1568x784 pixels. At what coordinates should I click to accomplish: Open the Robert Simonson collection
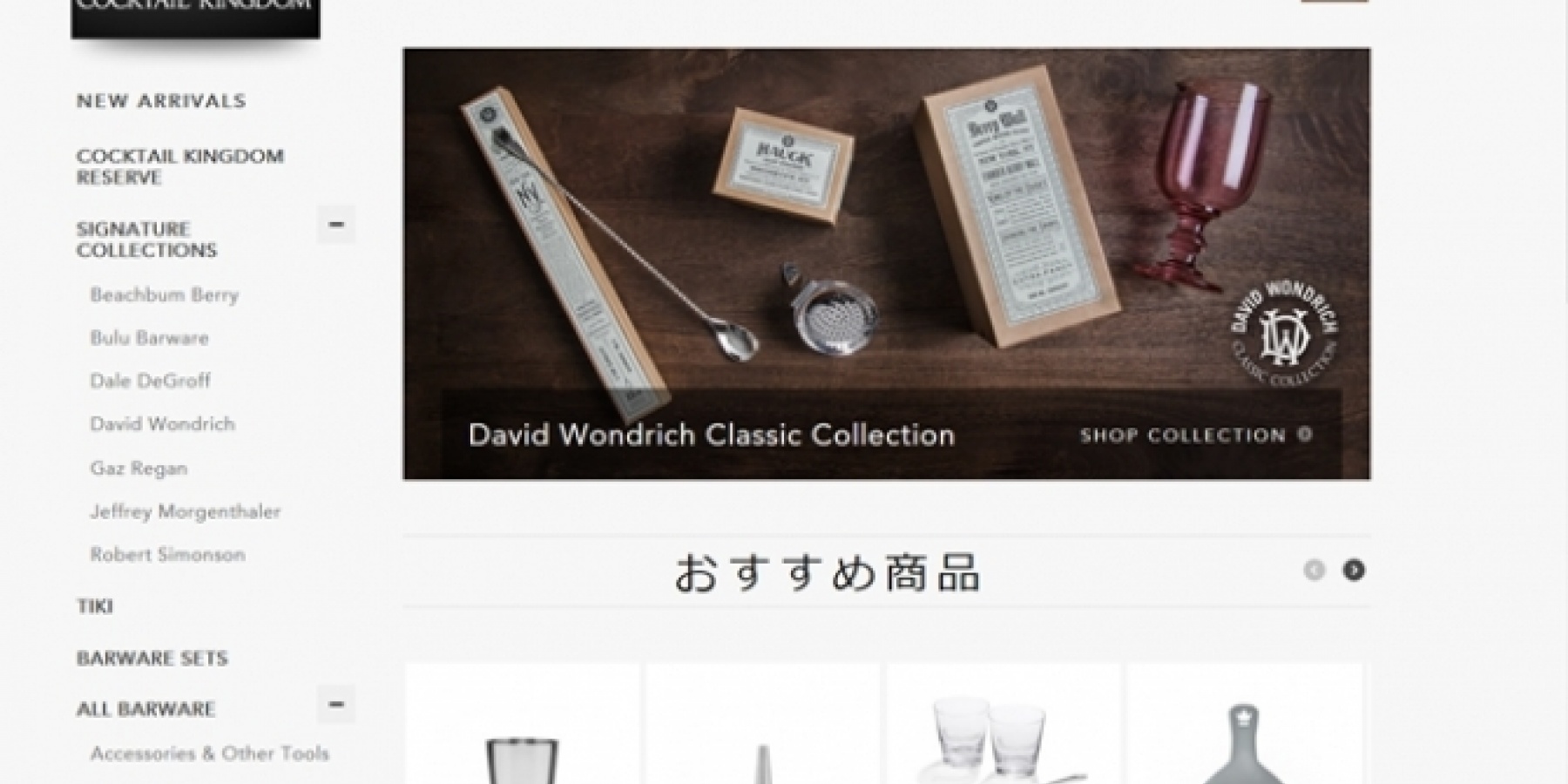[167, 555]
